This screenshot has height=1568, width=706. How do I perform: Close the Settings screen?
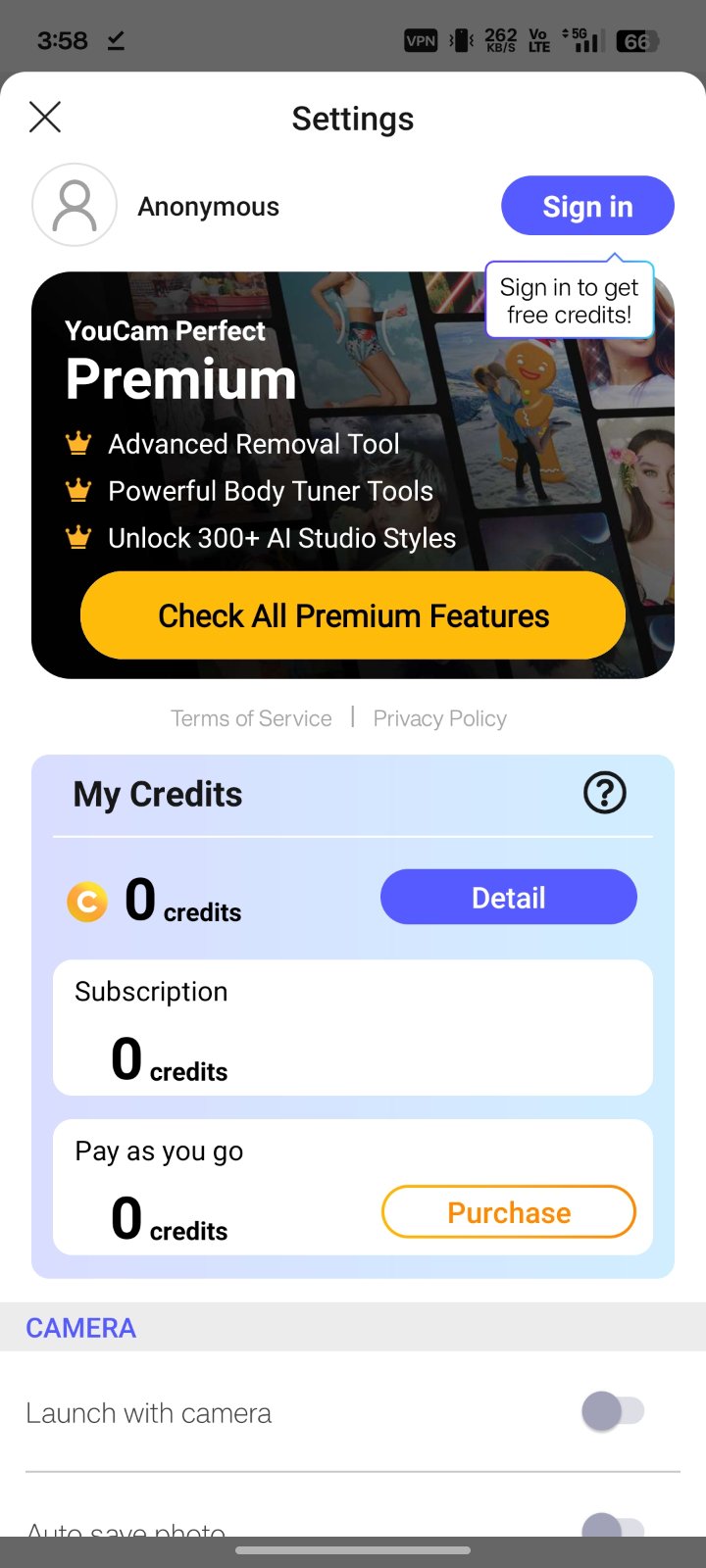(45, 118)
